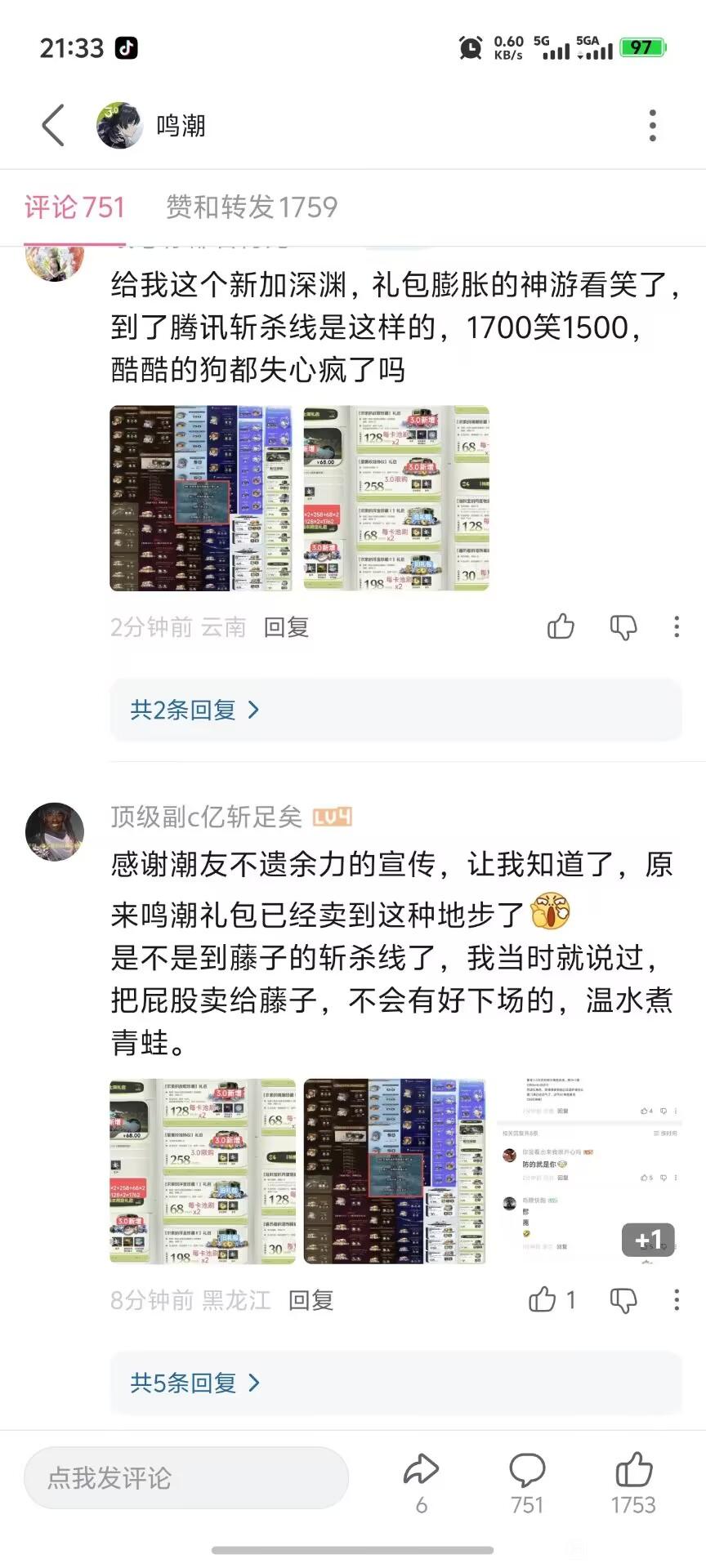Screen dimensions: 706x1568
Task: View the +1 image in 顶级副c亿斩足矣's comment
Action: 589,1171
